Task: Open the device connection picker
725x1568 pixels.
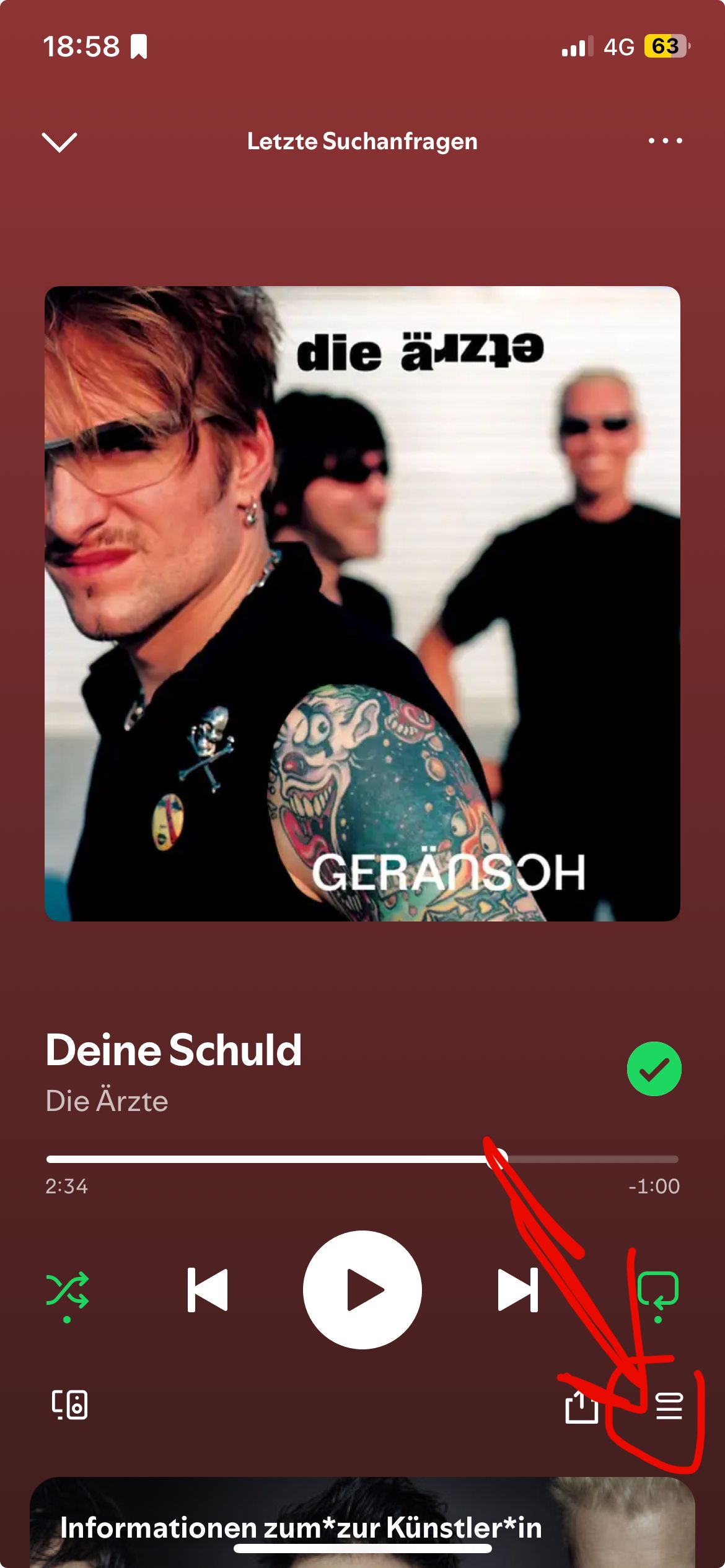Action: (x=69, y=1405)
